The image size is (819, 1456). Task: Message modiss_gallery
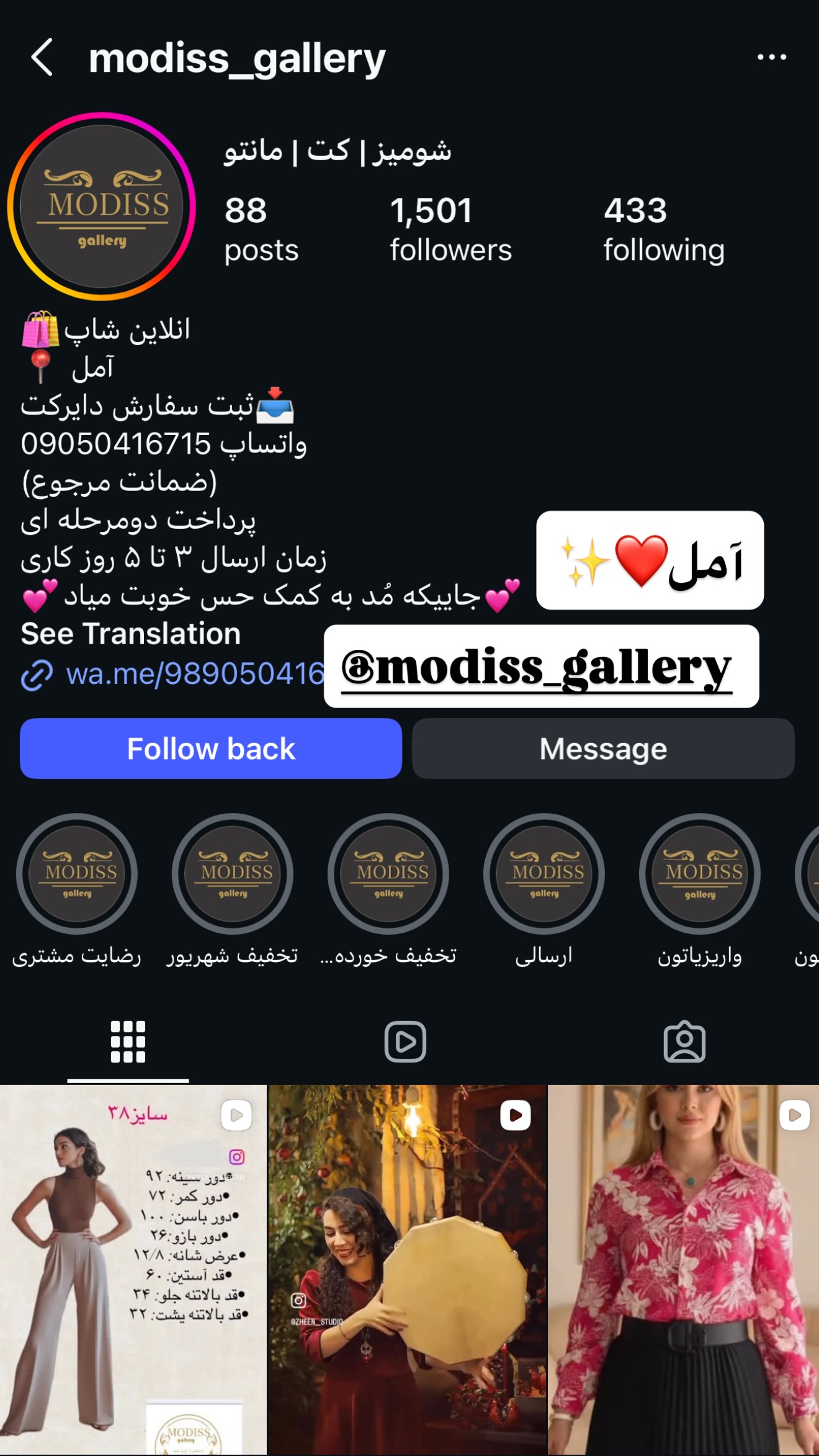click(x=603, y=748)
